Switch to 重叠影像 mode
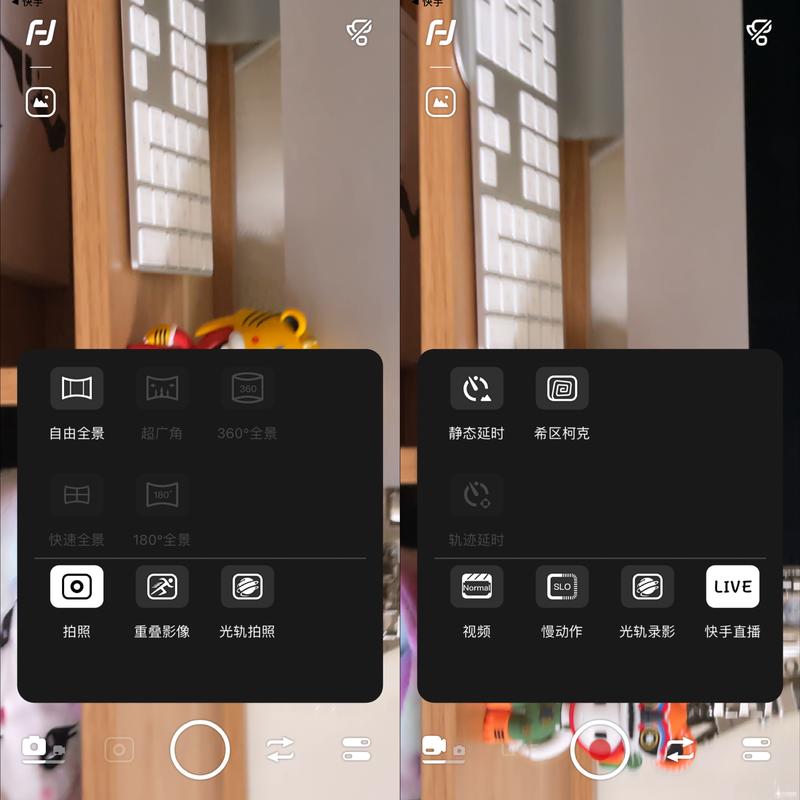Image resolution: width=800 pixels, height=800 pixels. tap(162, 587)
